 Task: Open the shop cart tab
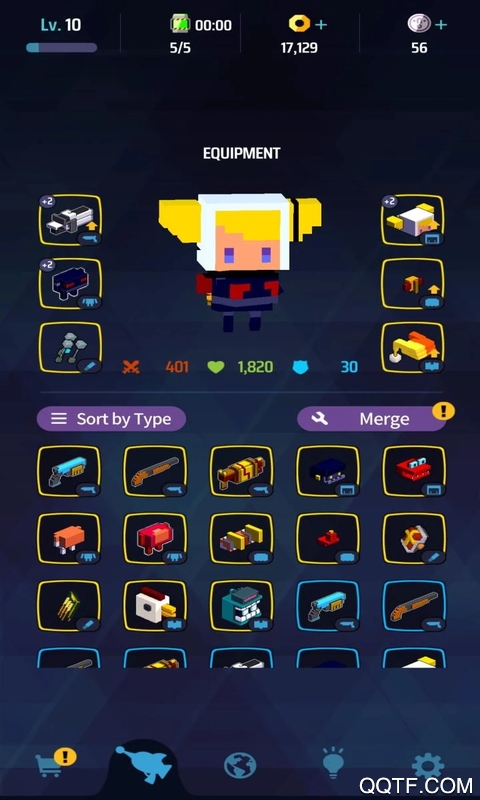(49, 765)
